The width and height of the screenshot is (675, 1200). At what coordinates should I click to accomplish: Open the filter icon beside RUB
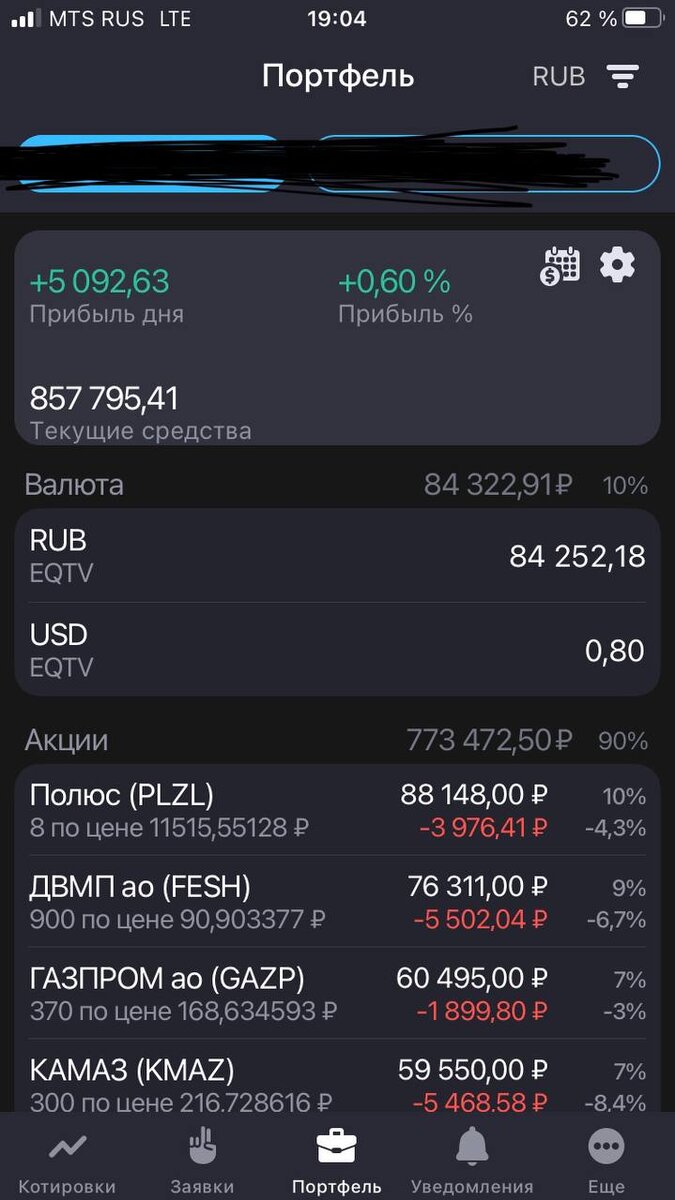point(623,77)
